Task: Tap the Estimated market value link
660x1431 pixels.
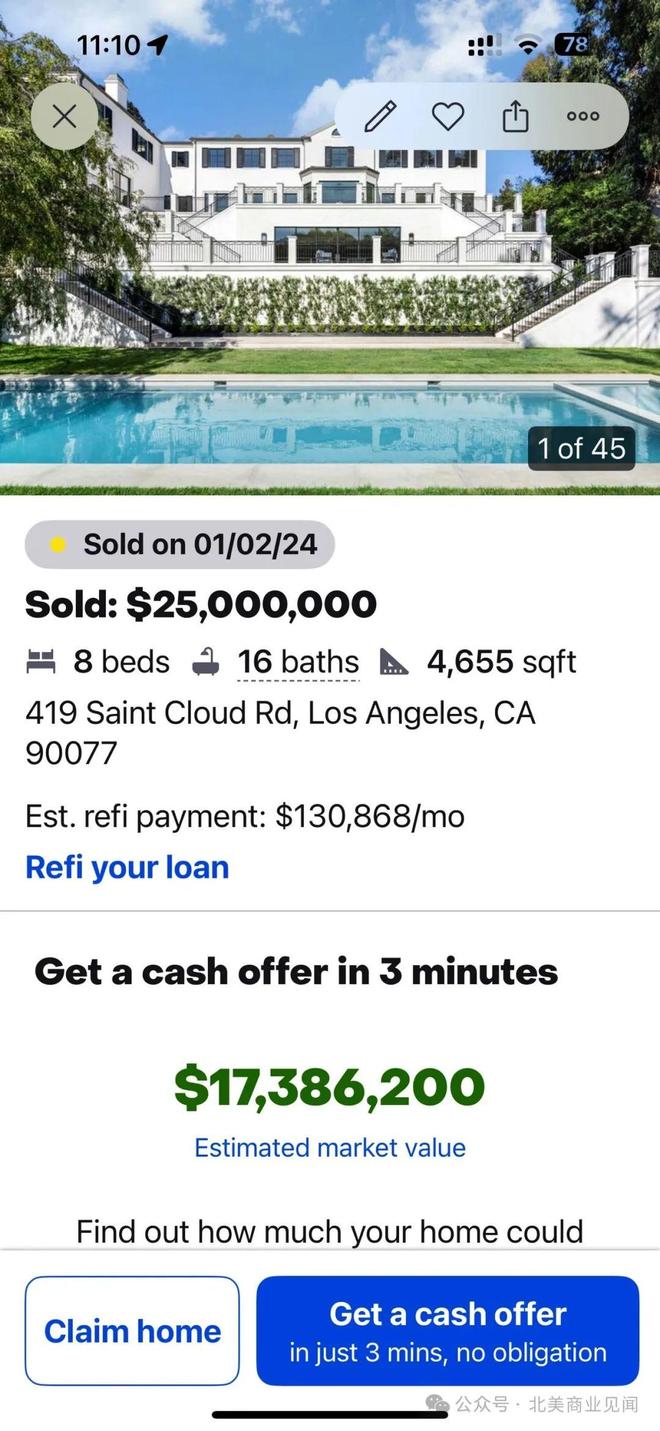Action: pos(330,1147)
